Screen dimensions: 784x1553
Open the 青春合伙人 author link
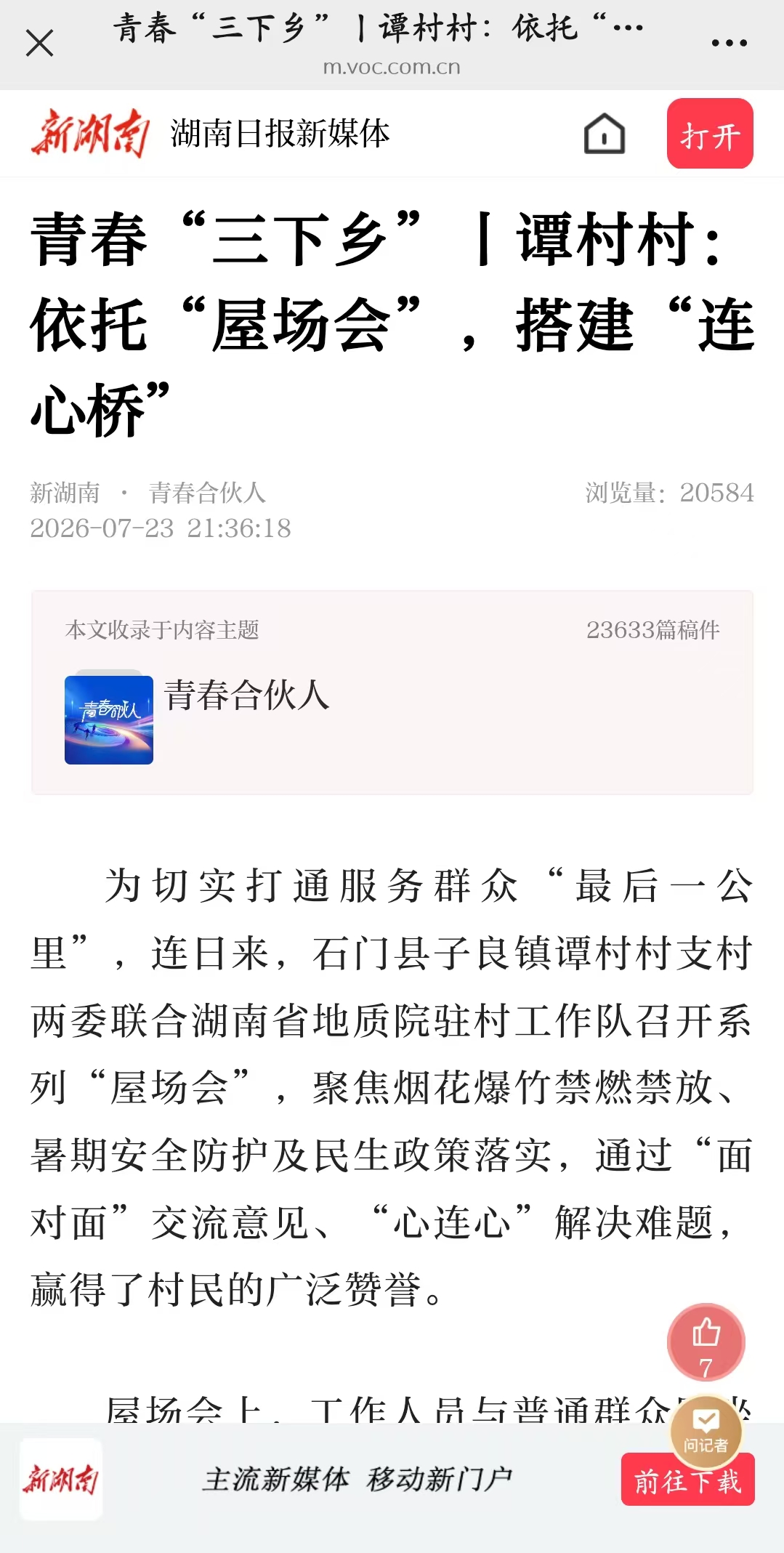207,493
